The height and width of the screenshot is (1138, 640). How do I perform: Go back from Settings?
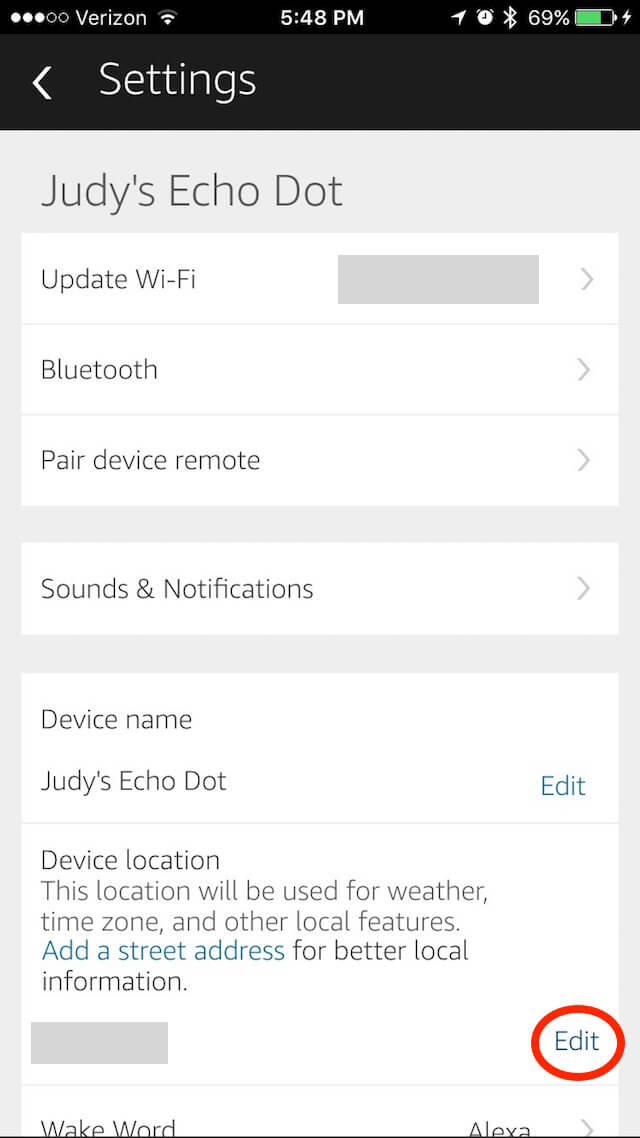[42, 83]
